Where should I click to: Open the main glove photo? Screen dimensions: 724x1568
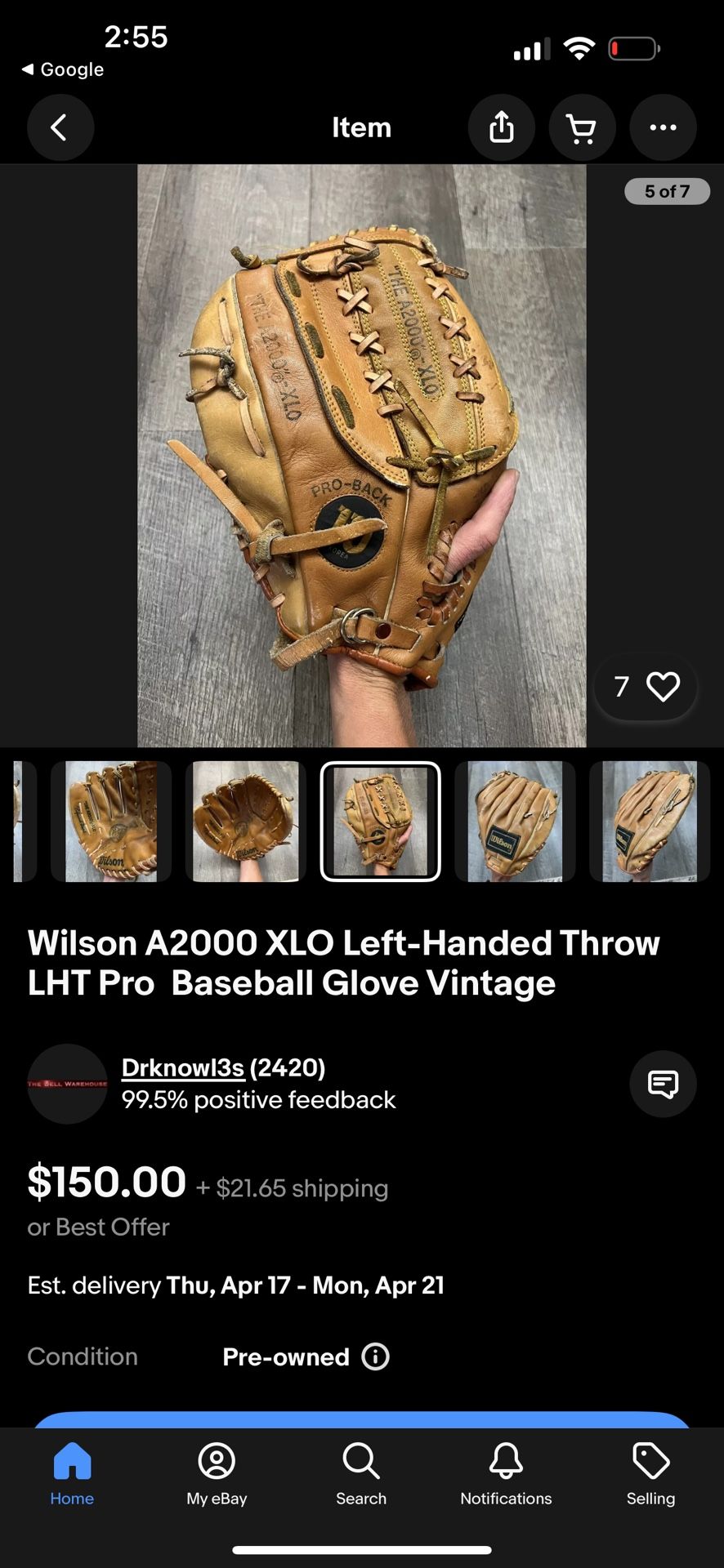(361, 456)
